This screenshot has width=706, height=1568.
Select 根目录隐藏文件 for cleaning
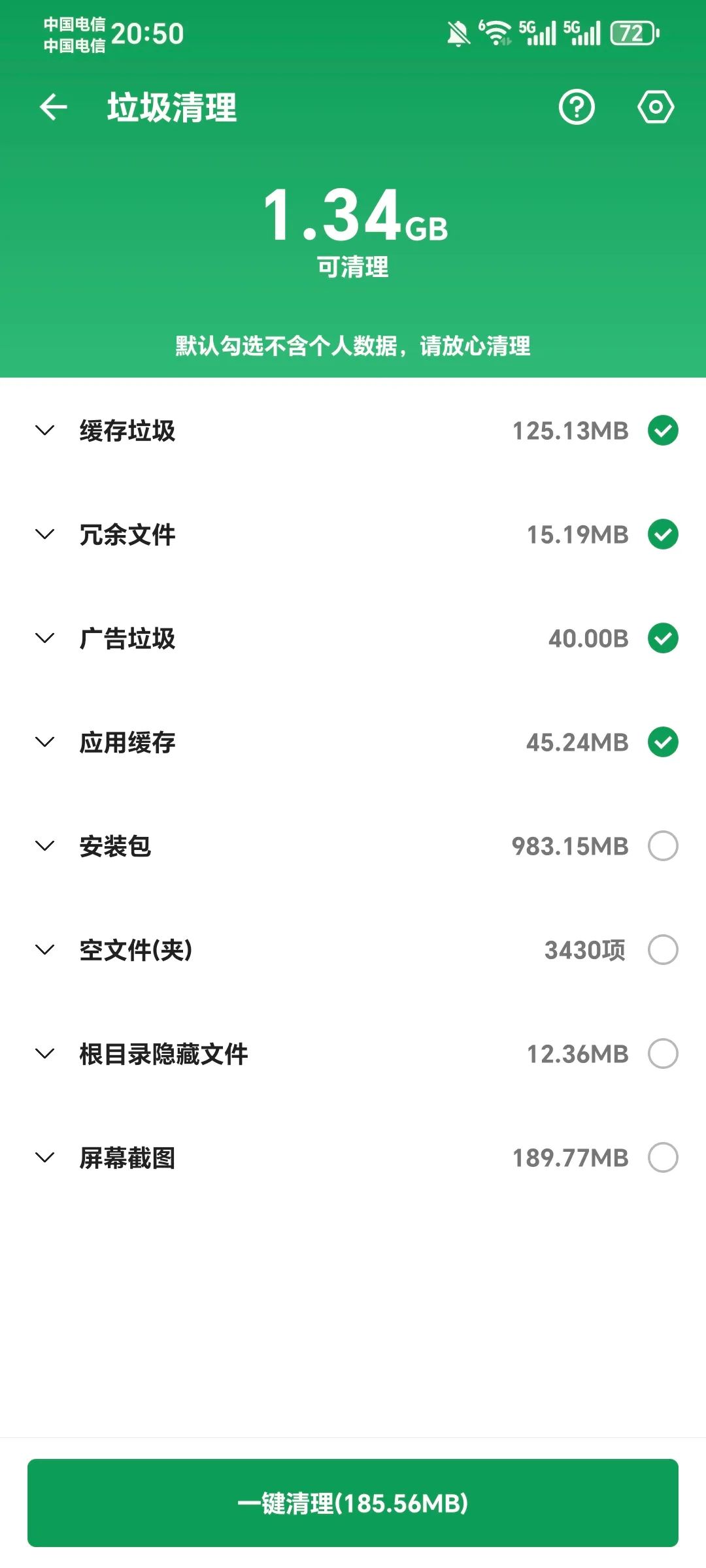point(663,1054)
